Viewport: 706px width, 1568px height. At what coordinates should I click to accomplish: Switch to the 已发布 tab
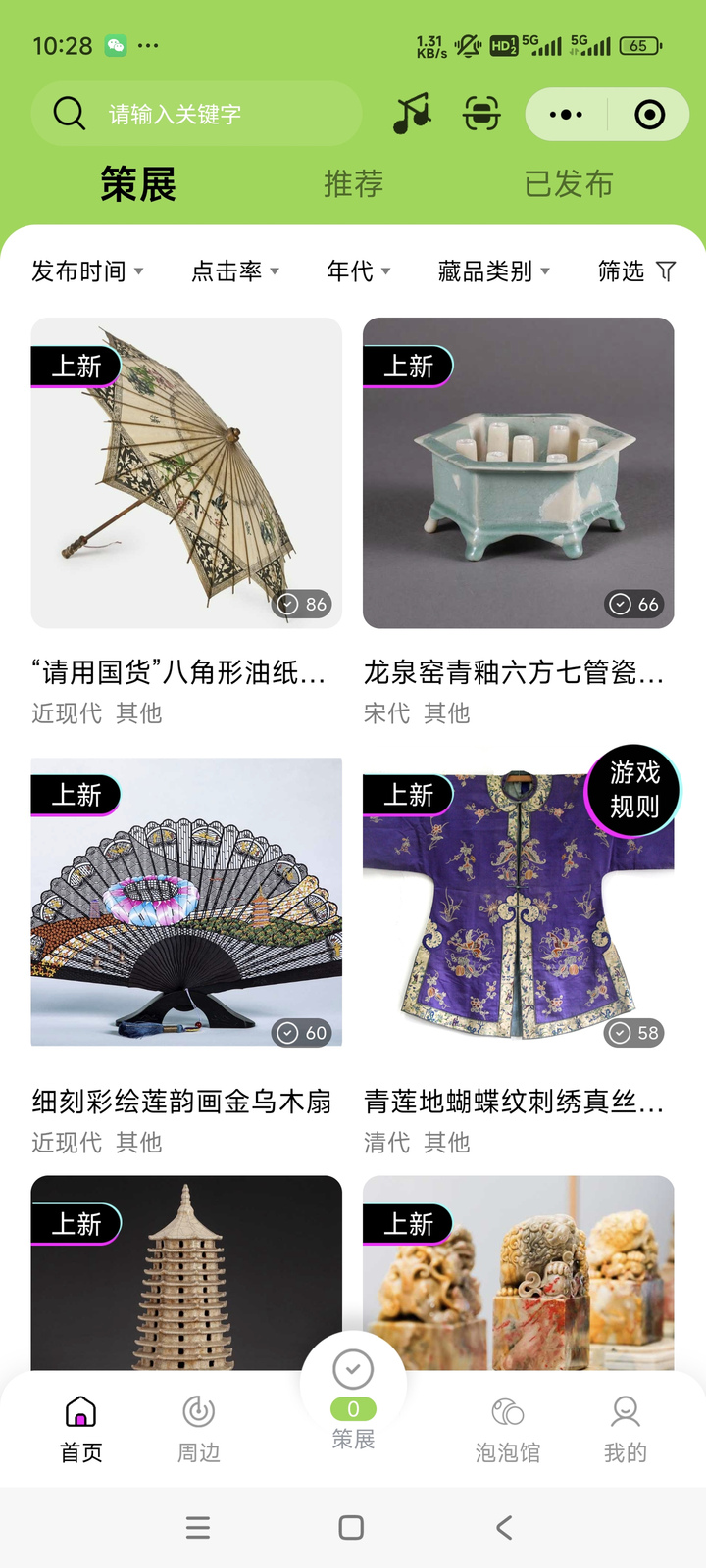tap(569, 184)
